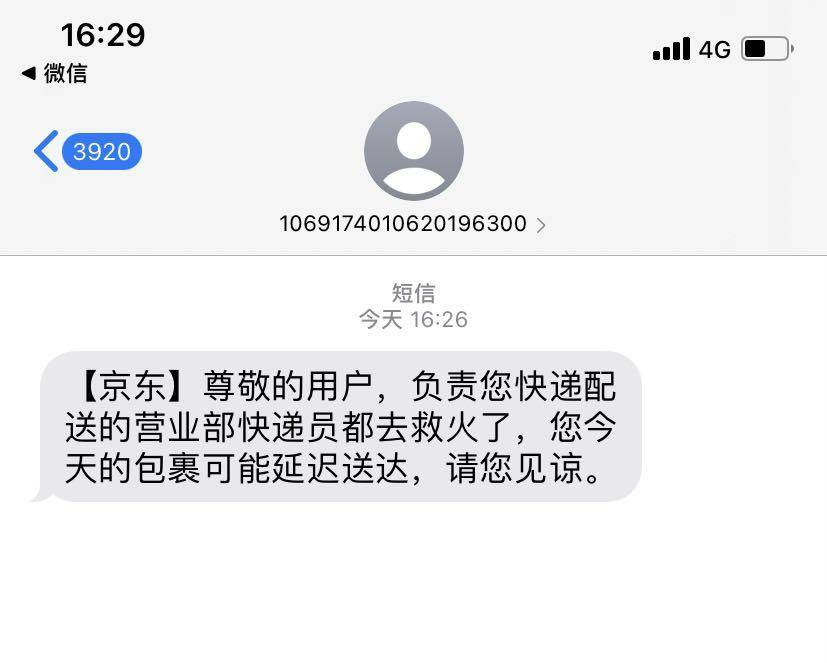The image size is (827, 663).
Task: Go back to the messages list
Action: click(x=85, y=152)
